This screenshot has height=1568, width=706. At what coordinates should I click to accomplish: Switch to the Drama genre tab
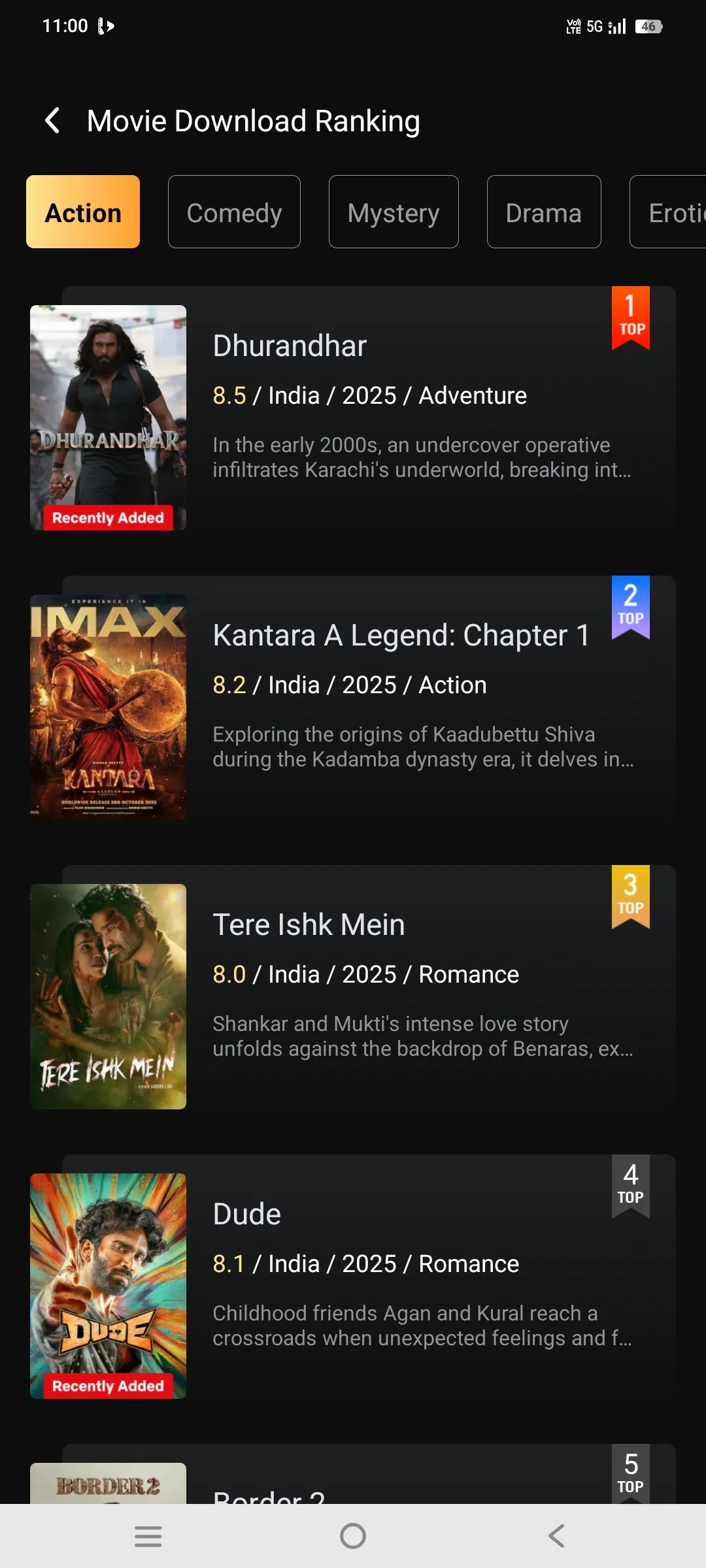[x=543, y=212]
